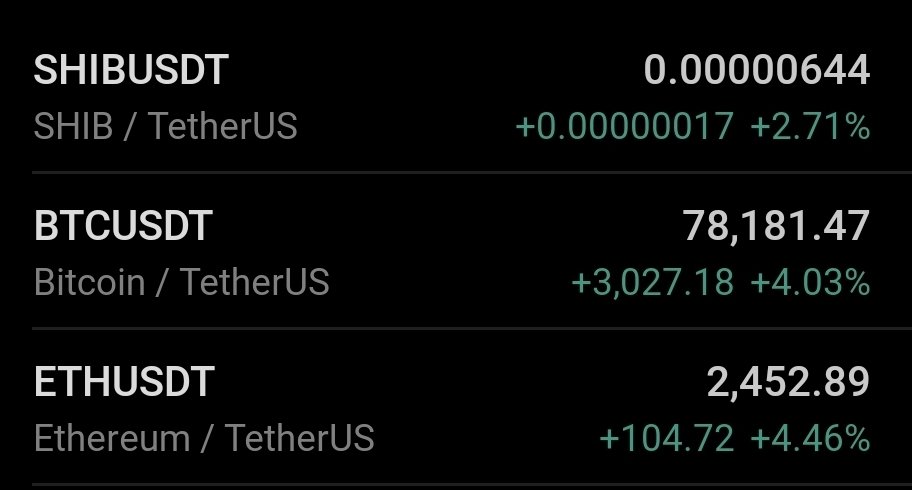
Task: Open the SHIBUSDT watchlist row
Action: (x=450, y=98)
